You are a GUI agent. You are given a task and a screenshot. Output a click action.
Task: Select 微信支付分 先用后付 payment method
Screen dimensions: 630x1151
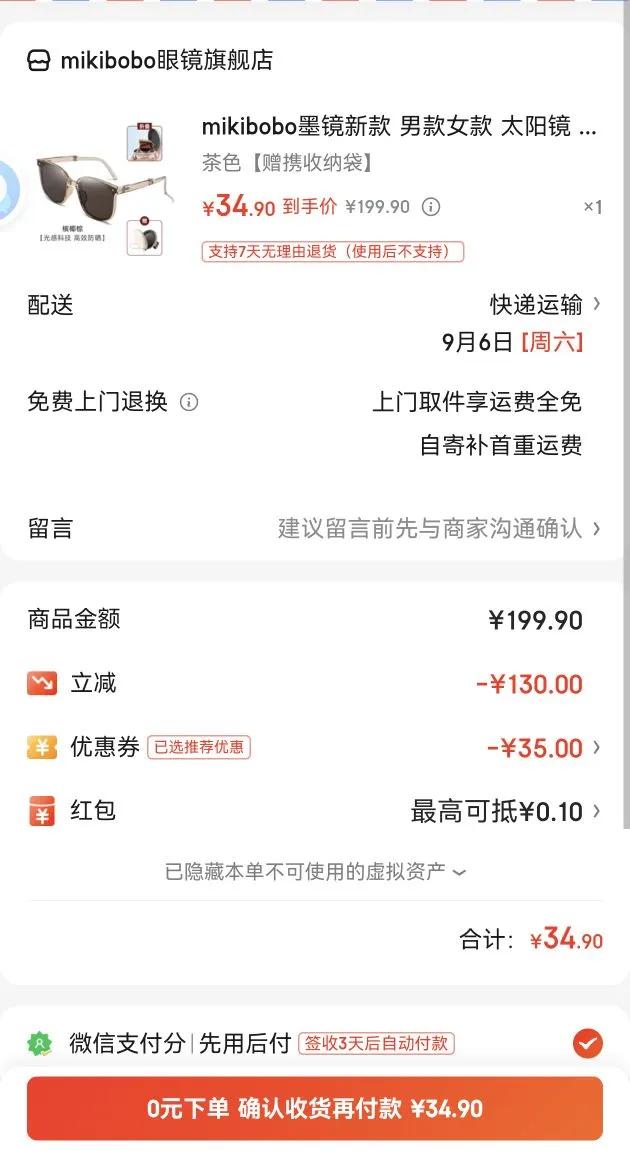coord(588,1044)
